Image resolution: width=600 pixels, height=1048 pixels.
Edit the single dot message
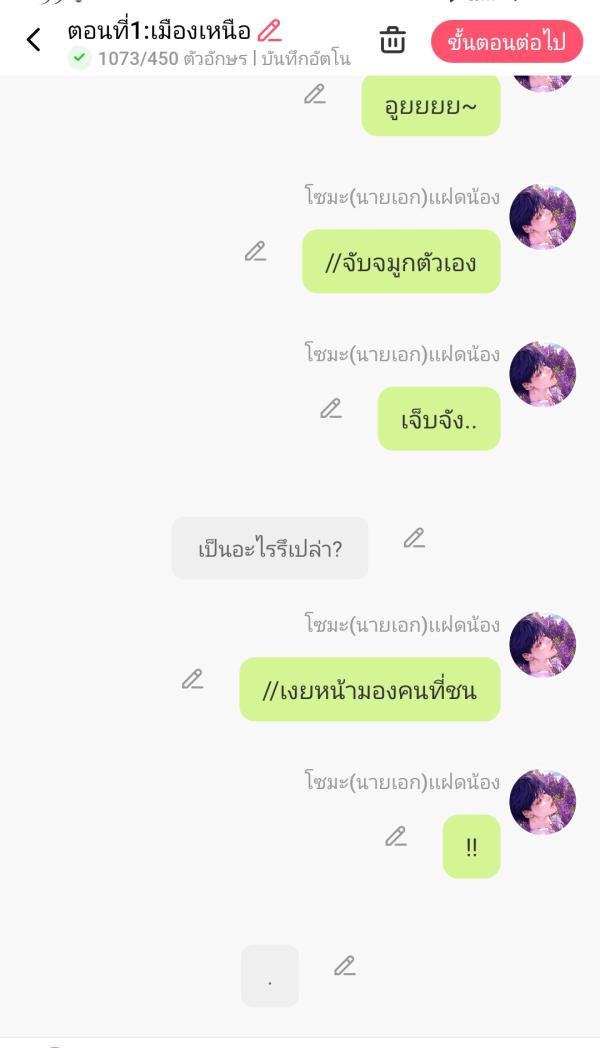(344, 966)
